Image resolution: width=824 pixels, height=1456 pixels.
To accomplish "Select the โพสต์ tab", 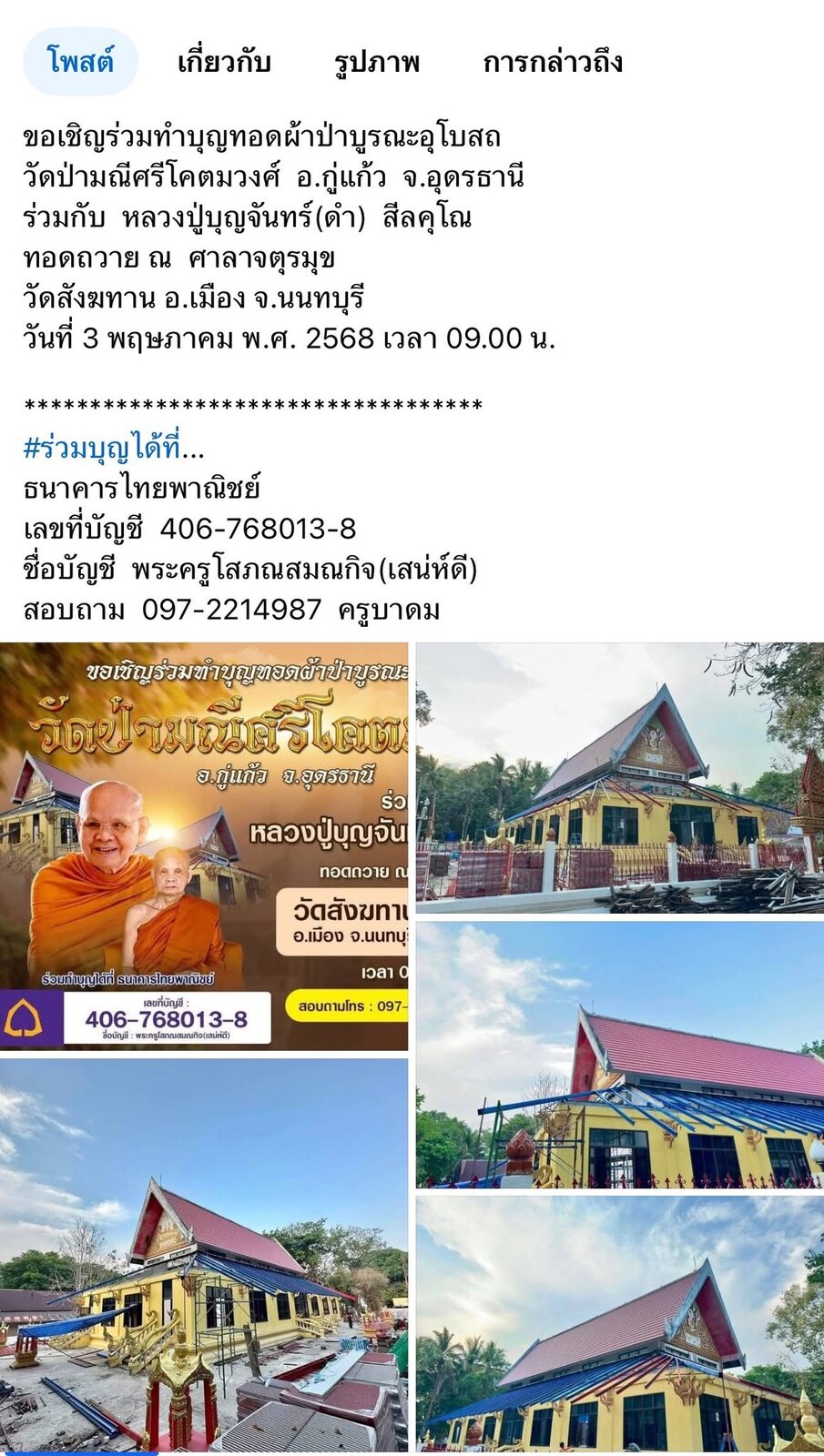I will [x=80, y=62].
